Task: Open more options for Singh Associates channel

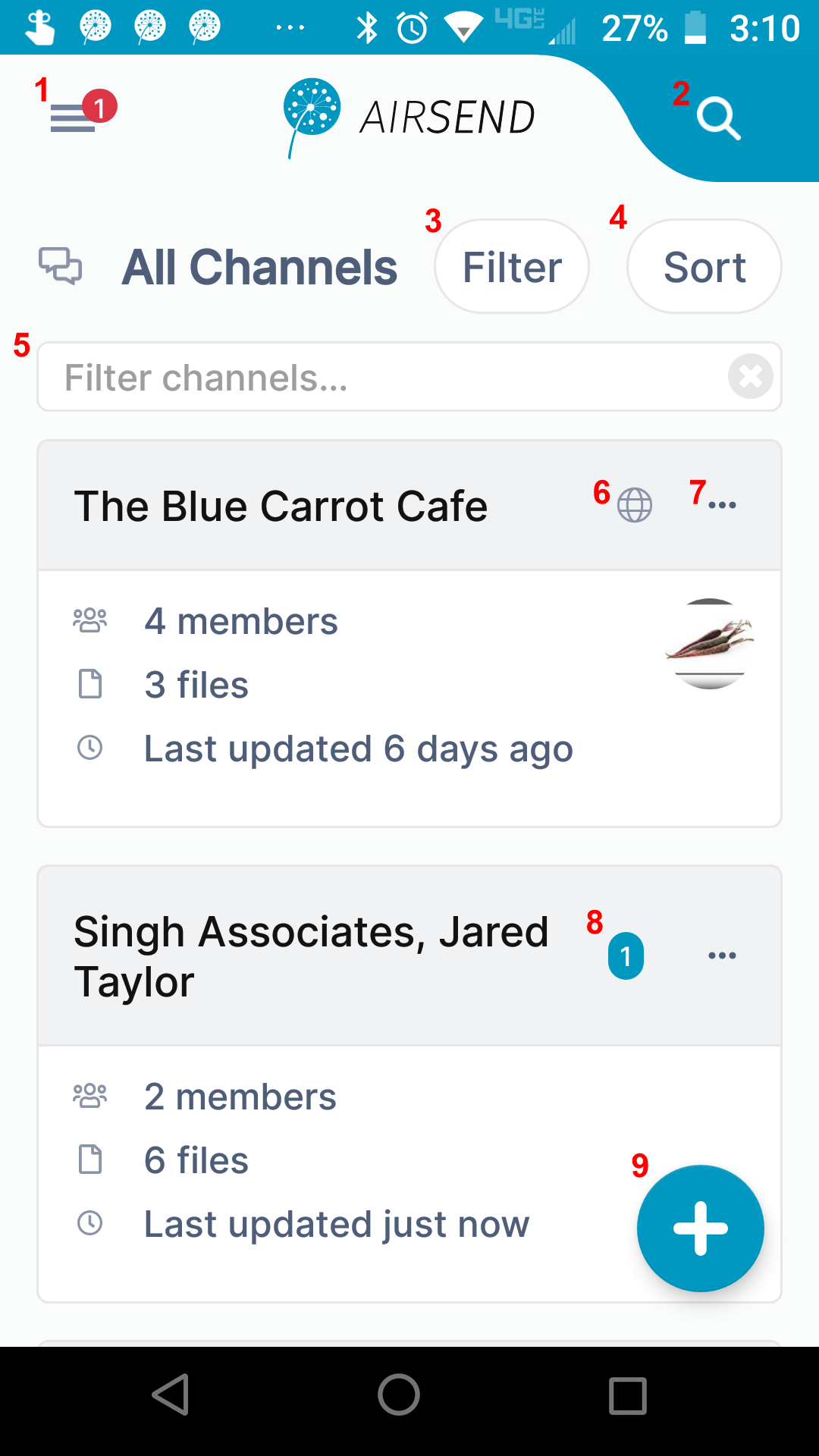Action: coord(722,955)
